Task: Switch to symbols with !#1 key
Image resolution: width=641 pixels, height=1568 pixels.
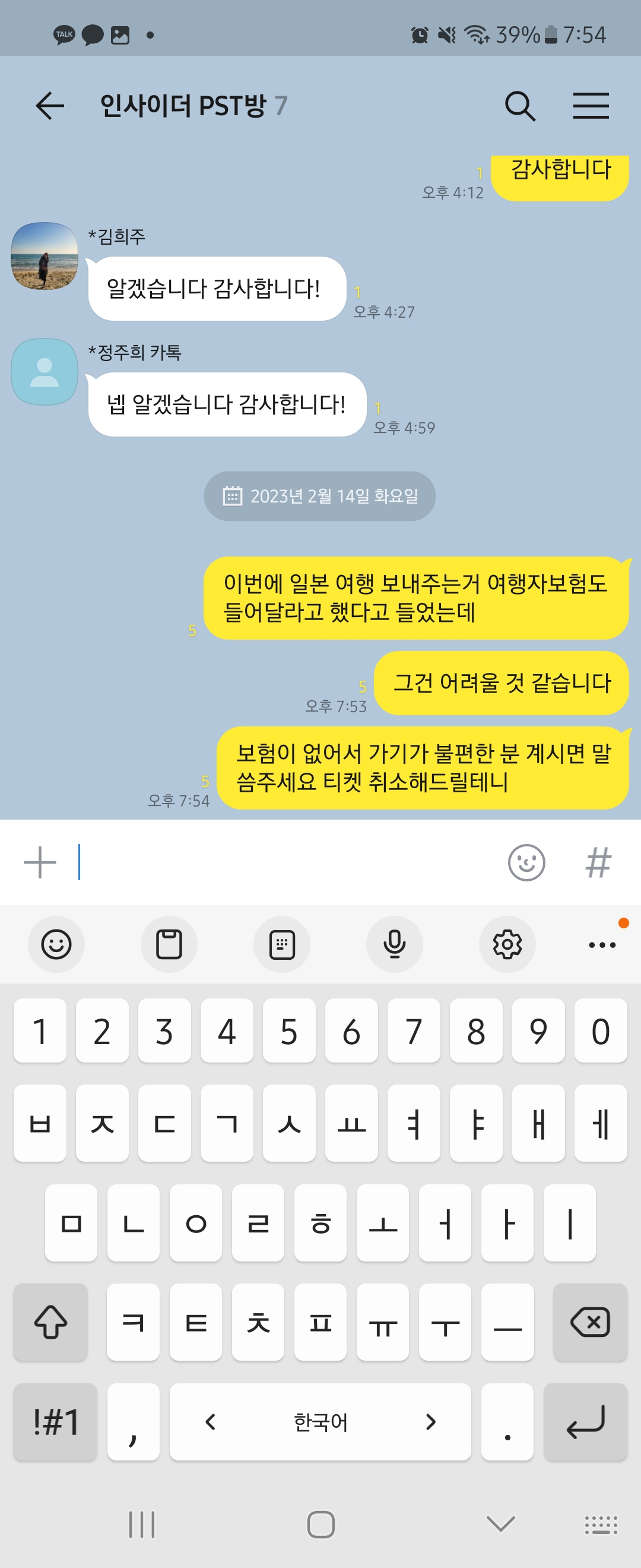Action: 55,1422
